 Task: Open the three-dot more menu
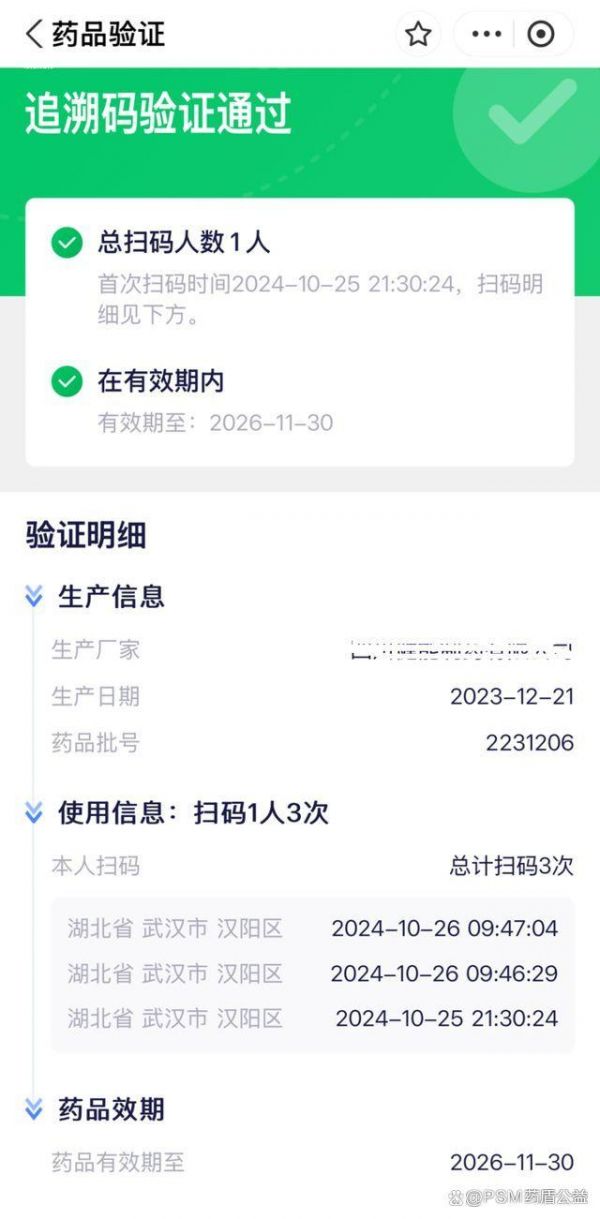click(486, 34)
